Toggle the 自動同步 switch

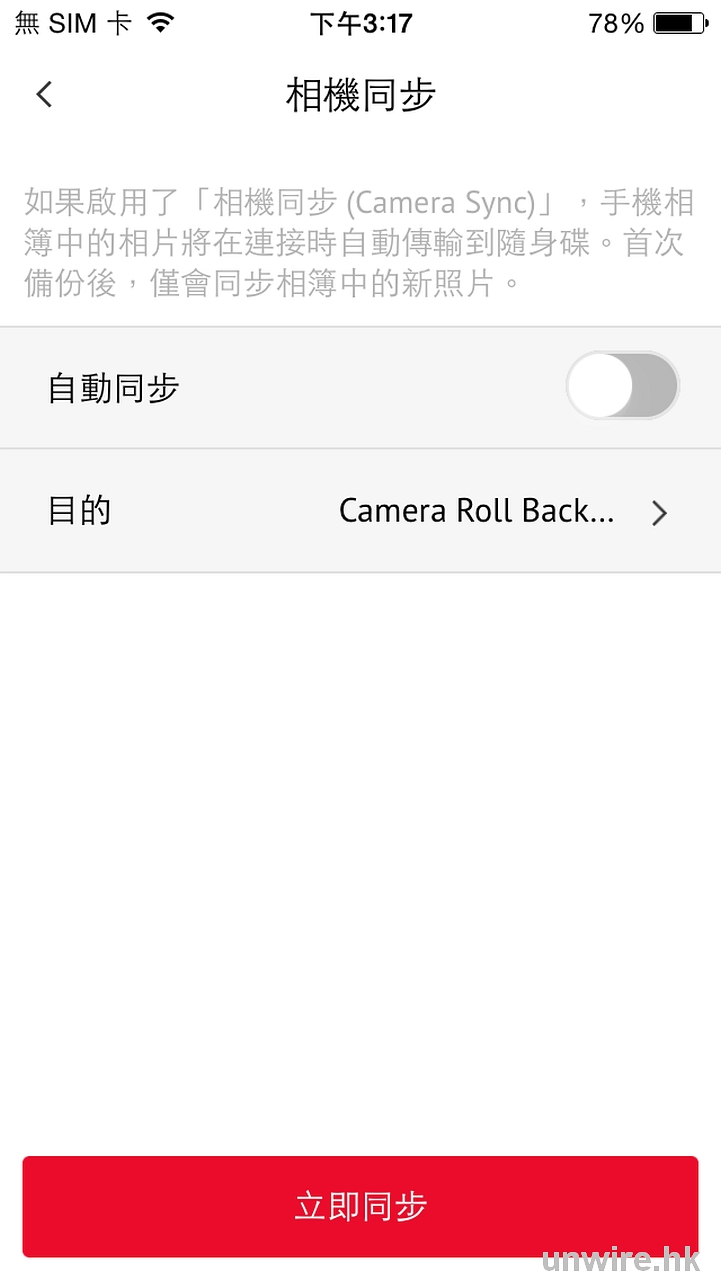pos(622,386)
